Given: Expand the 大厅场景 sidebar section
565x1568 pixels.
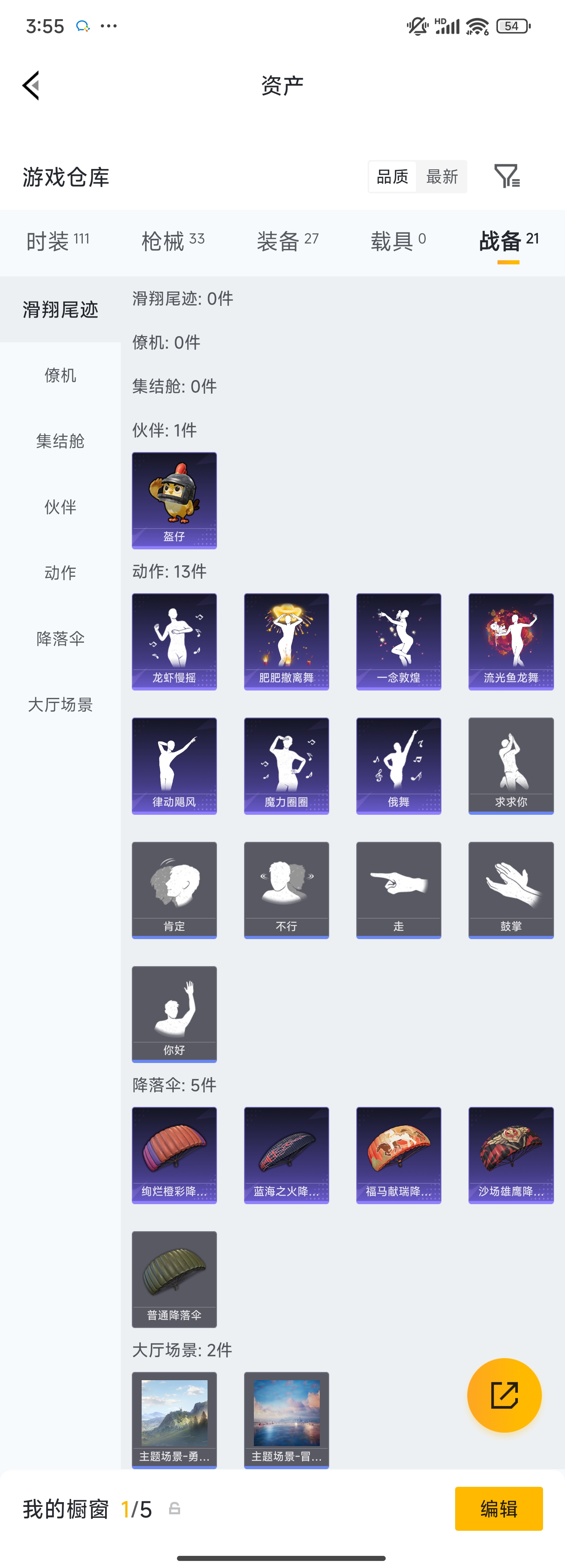Looking at the screenshot, I should 60,705.
